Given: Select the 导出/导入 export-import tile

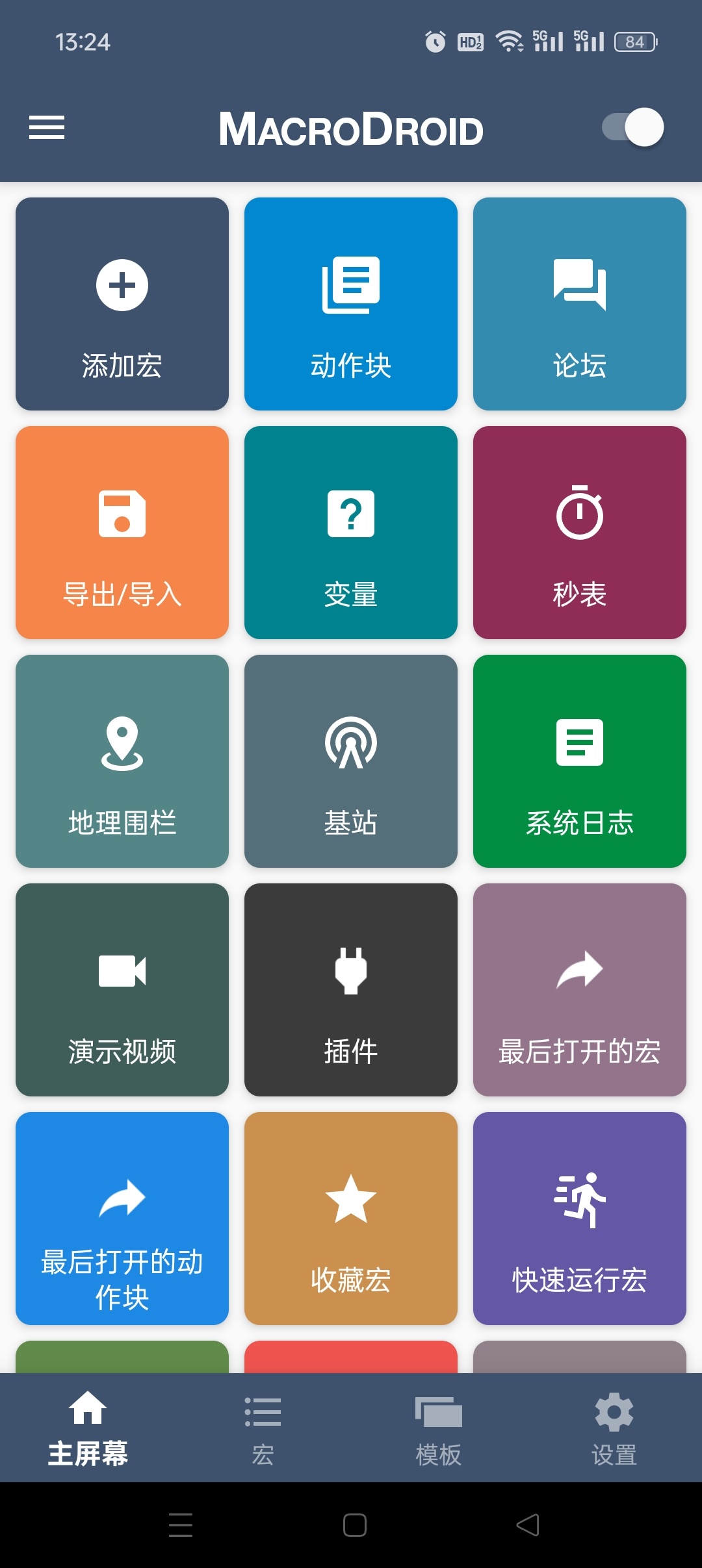Looking at the screenshot, I should tap(121, 531).
